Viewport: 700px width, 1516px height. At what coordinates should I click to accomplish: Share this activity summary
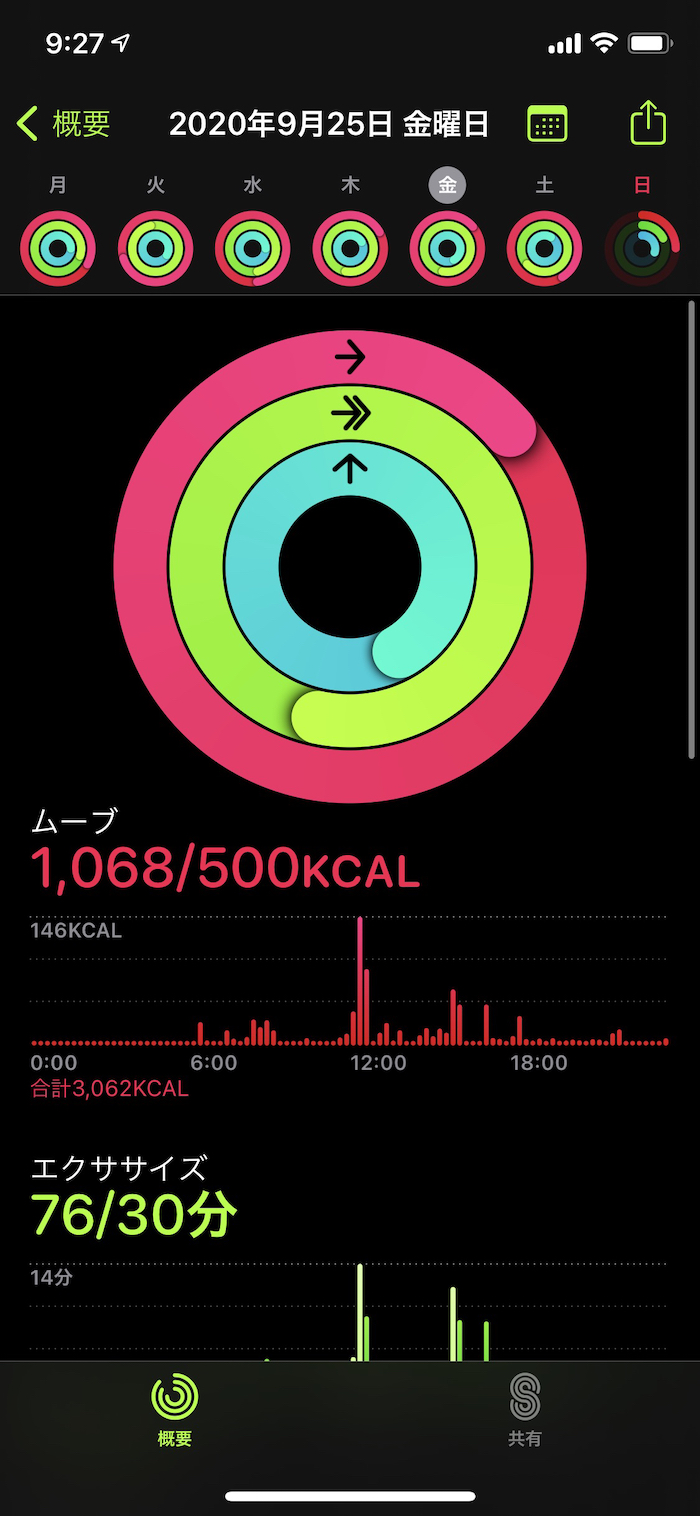[x=648, y=124]
